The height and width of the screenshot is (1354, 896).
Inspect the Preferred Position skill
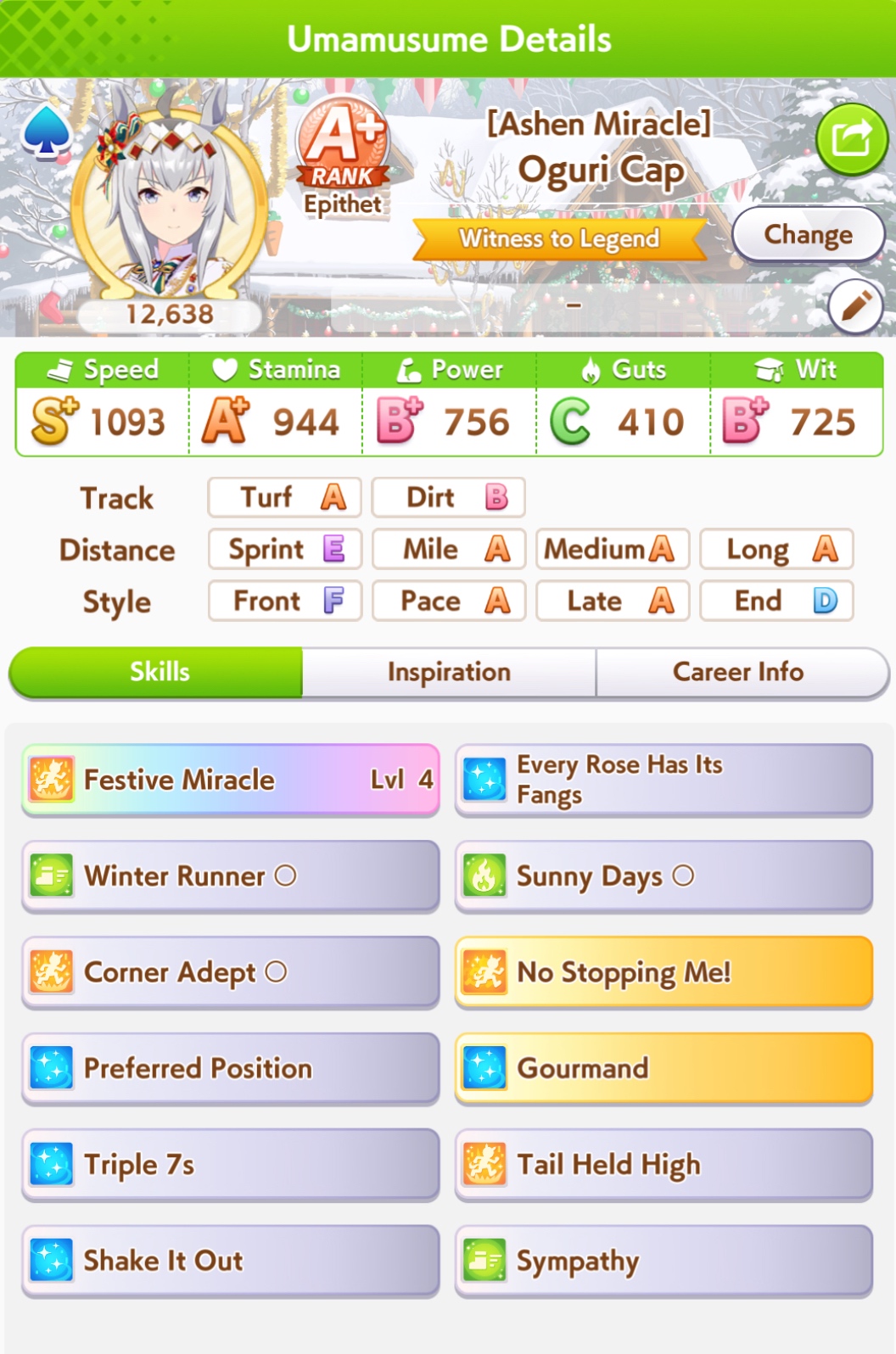click(231, 1069)
